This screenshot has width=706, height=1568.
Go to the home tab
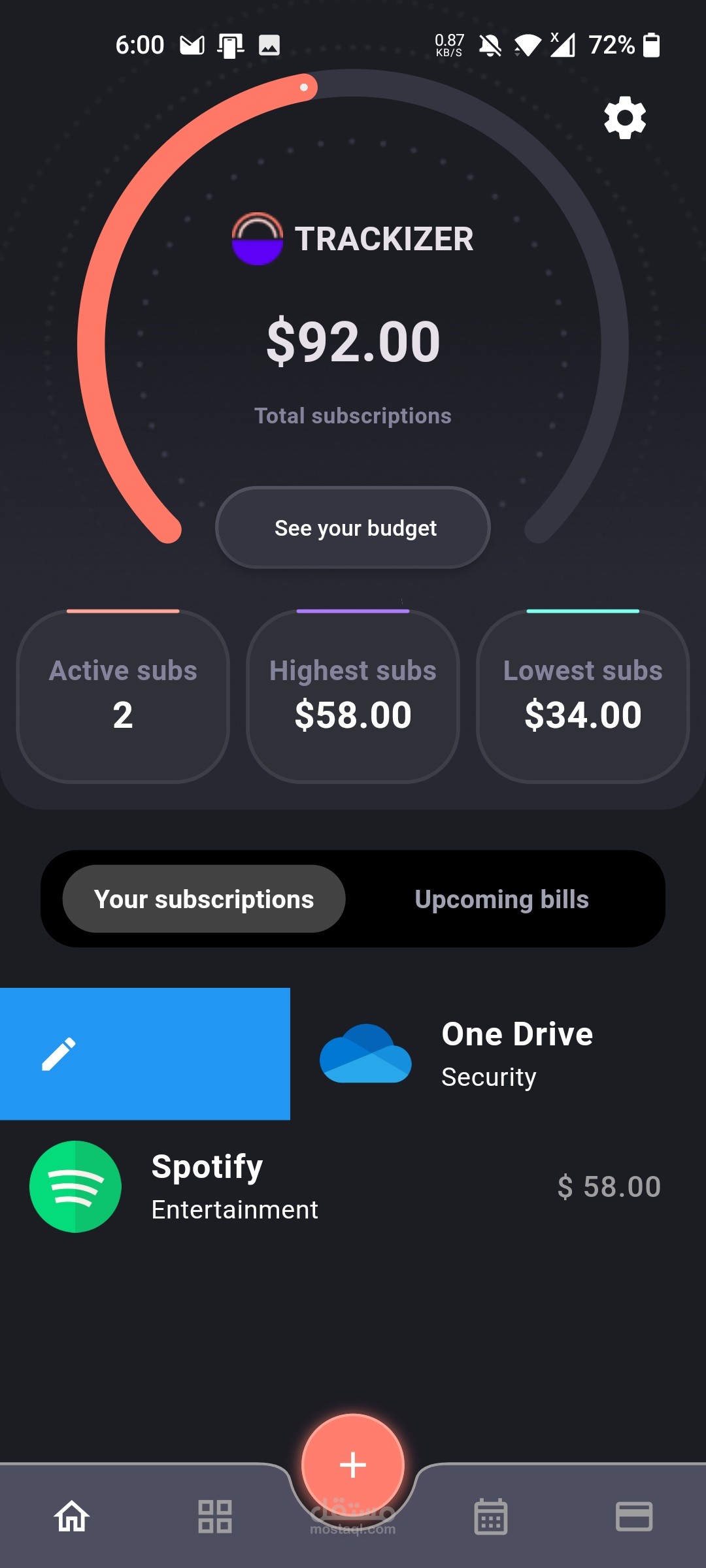tap(72, 1516)
